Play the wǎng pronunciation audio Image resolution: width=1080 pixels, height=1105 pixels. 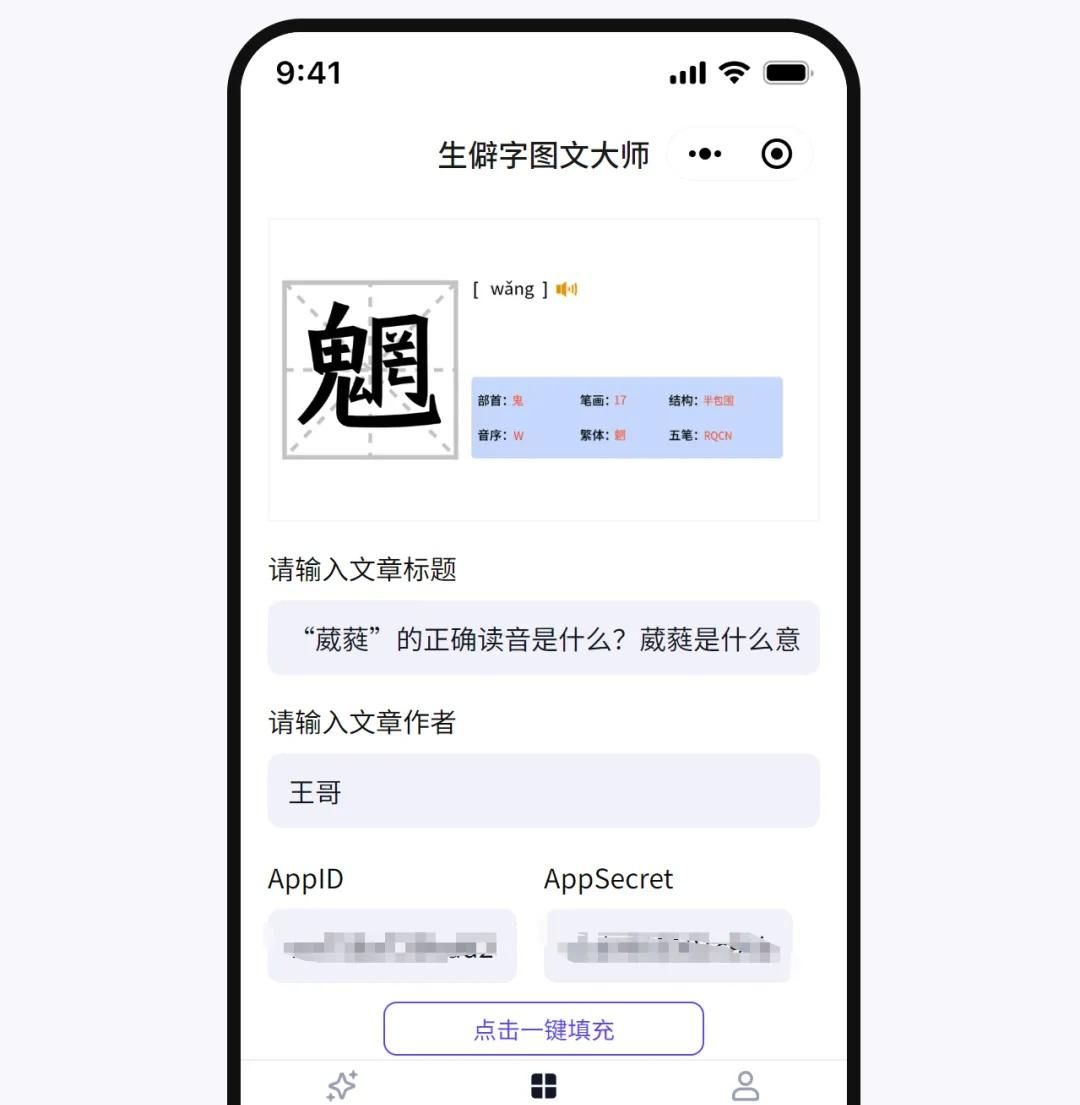(x=567, y=289)
